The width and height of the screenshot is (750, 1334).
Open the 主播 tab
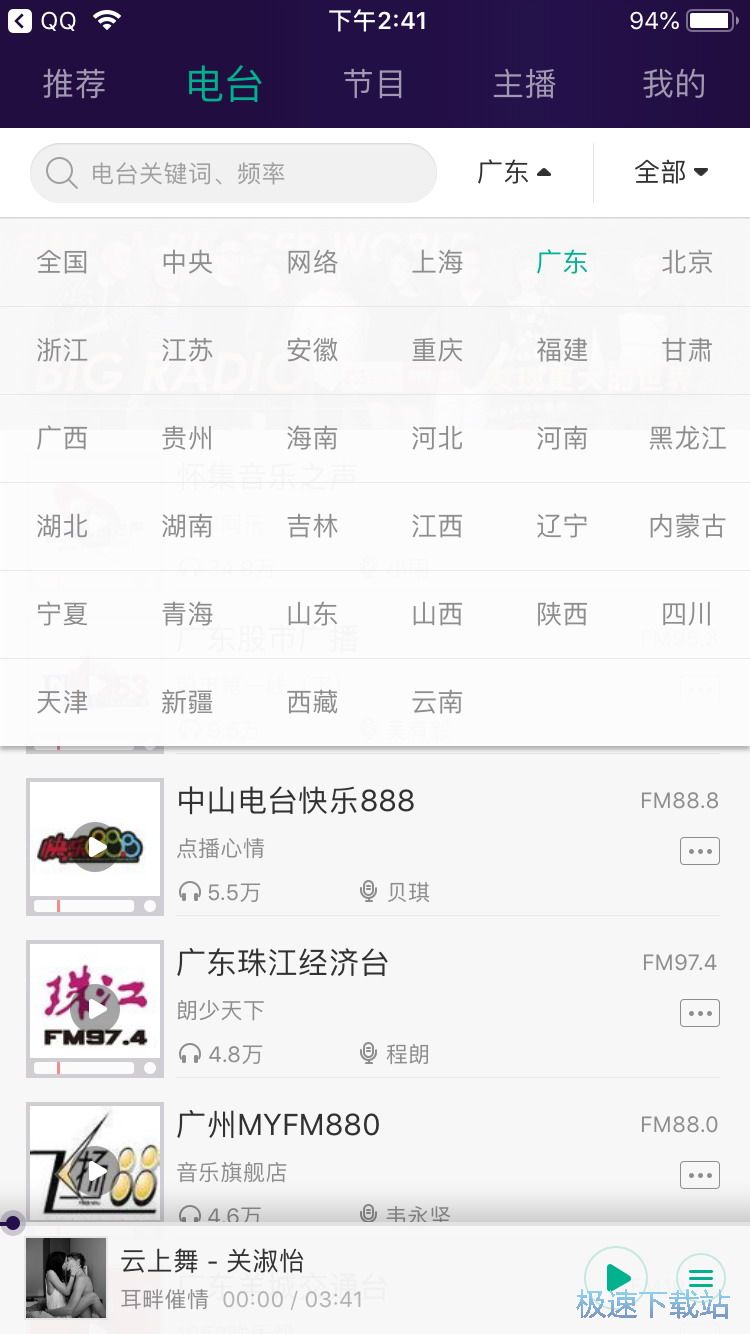523,84
